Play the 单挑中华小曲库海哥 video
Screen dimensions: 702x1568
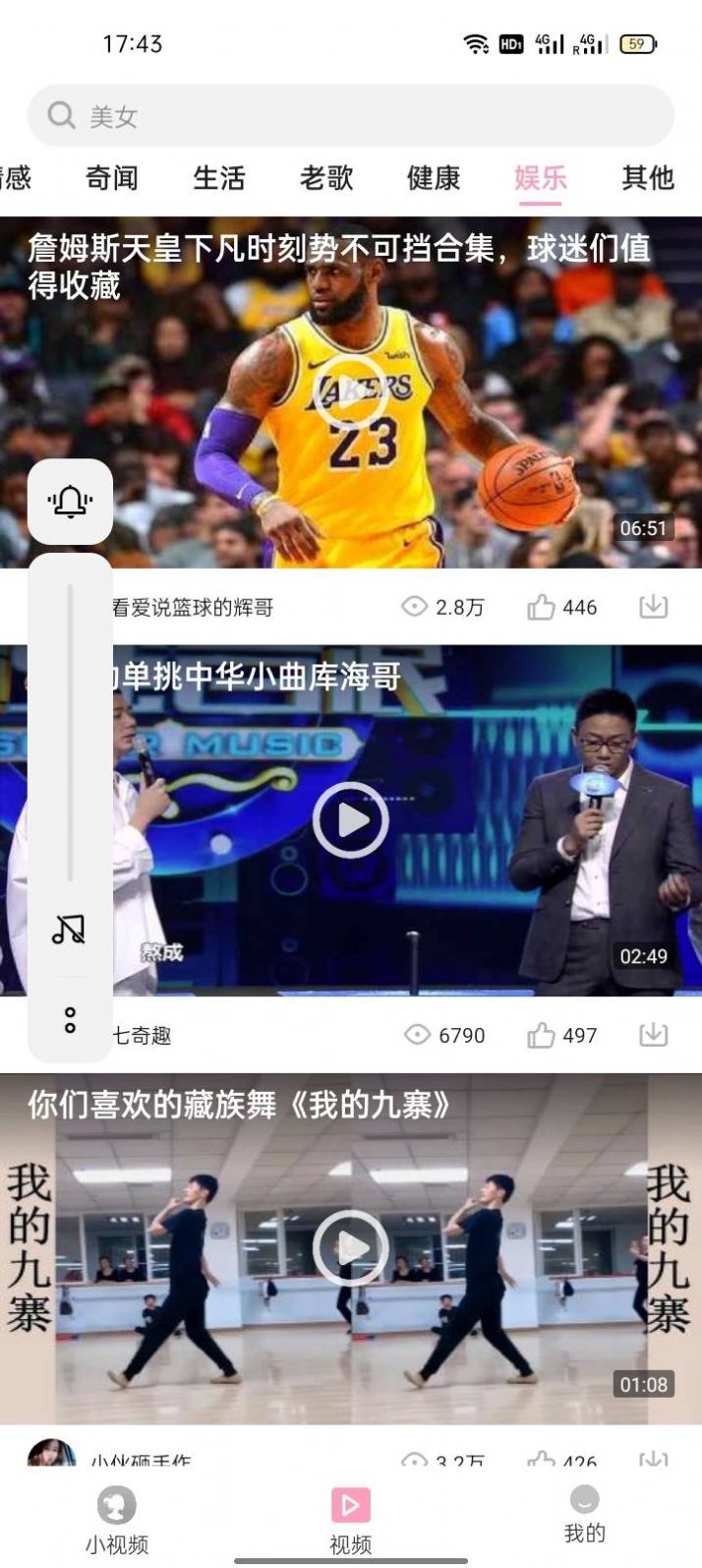[x=350, y=819]
